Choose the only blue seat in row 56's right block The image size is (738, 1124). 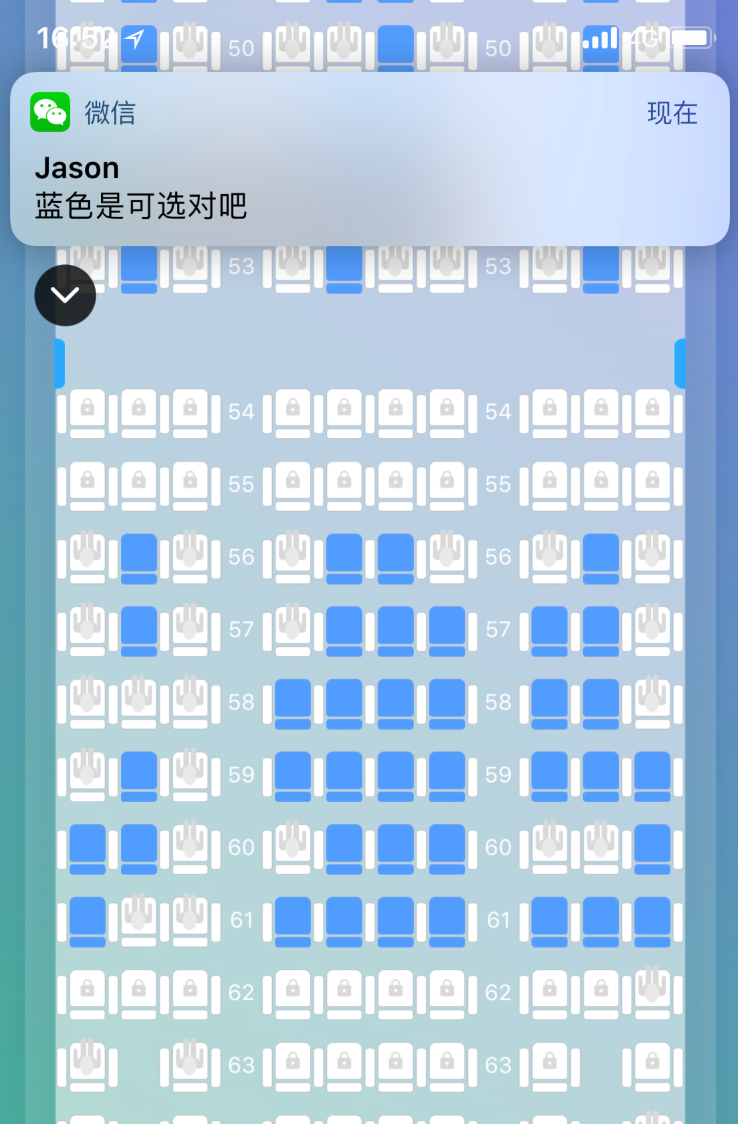pos(601,557)
